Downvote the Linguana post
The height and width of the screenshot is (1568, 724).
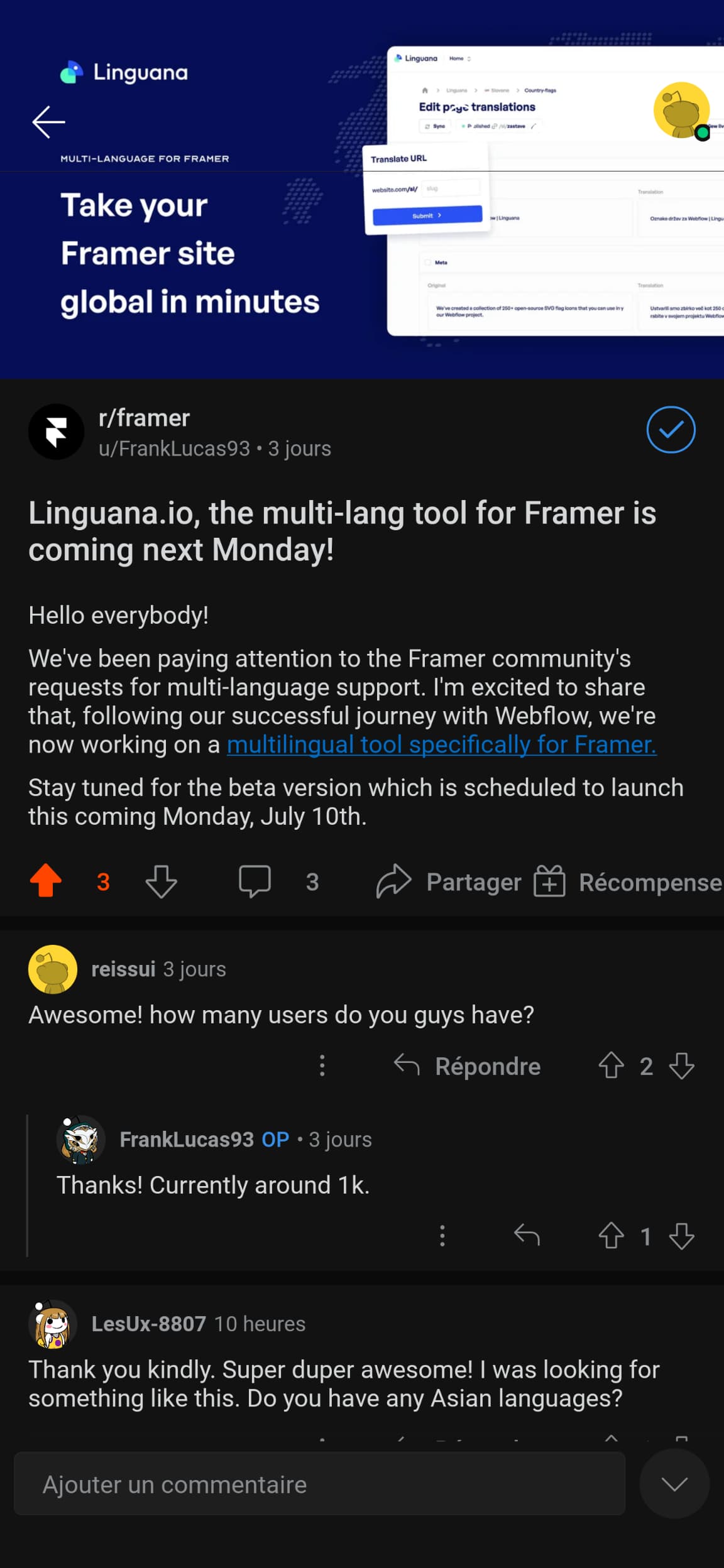pyautogui.click(x=161, y=881)
